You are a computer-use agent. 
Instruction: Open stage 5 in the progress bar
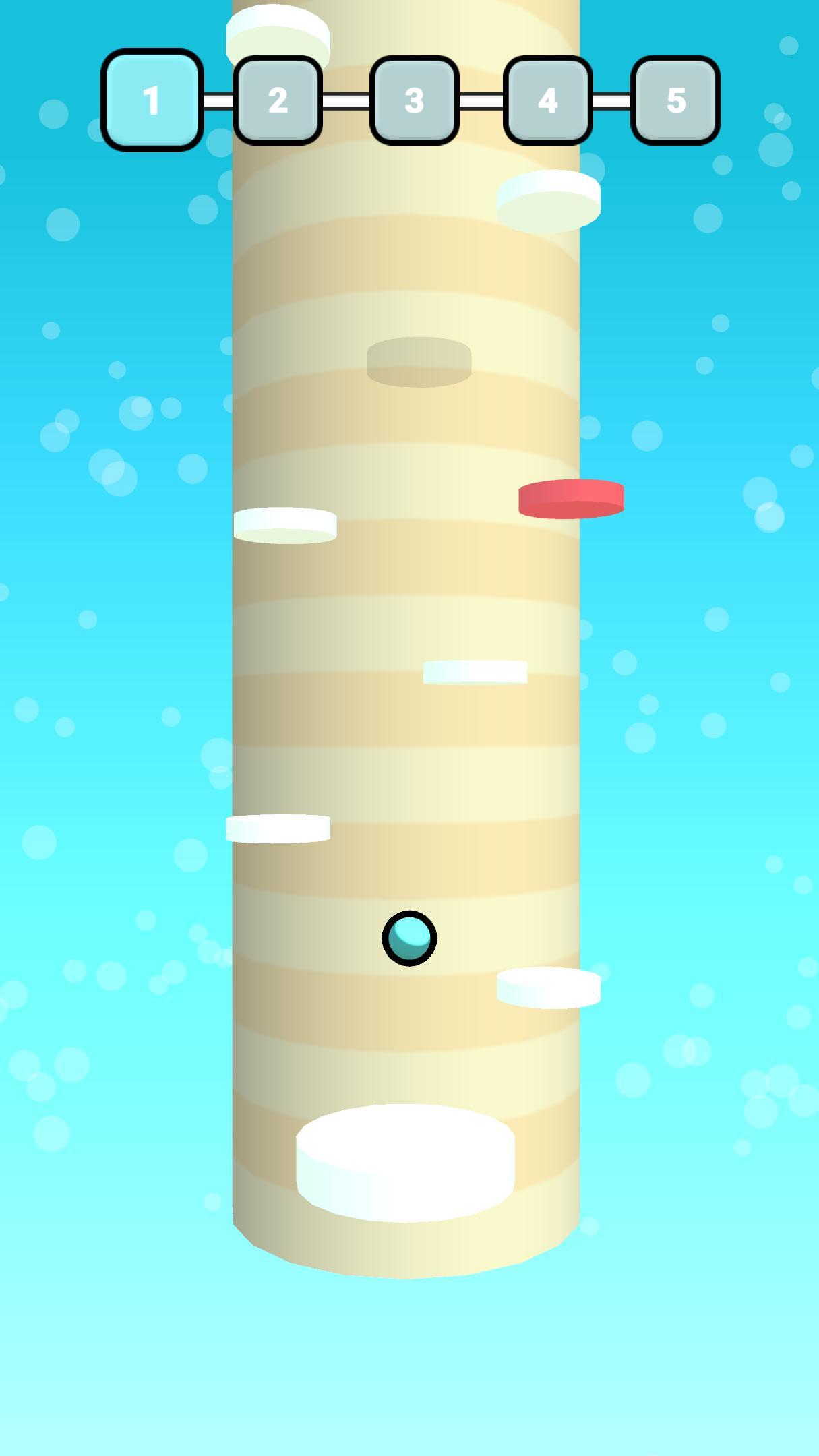(x=675, y=100)
